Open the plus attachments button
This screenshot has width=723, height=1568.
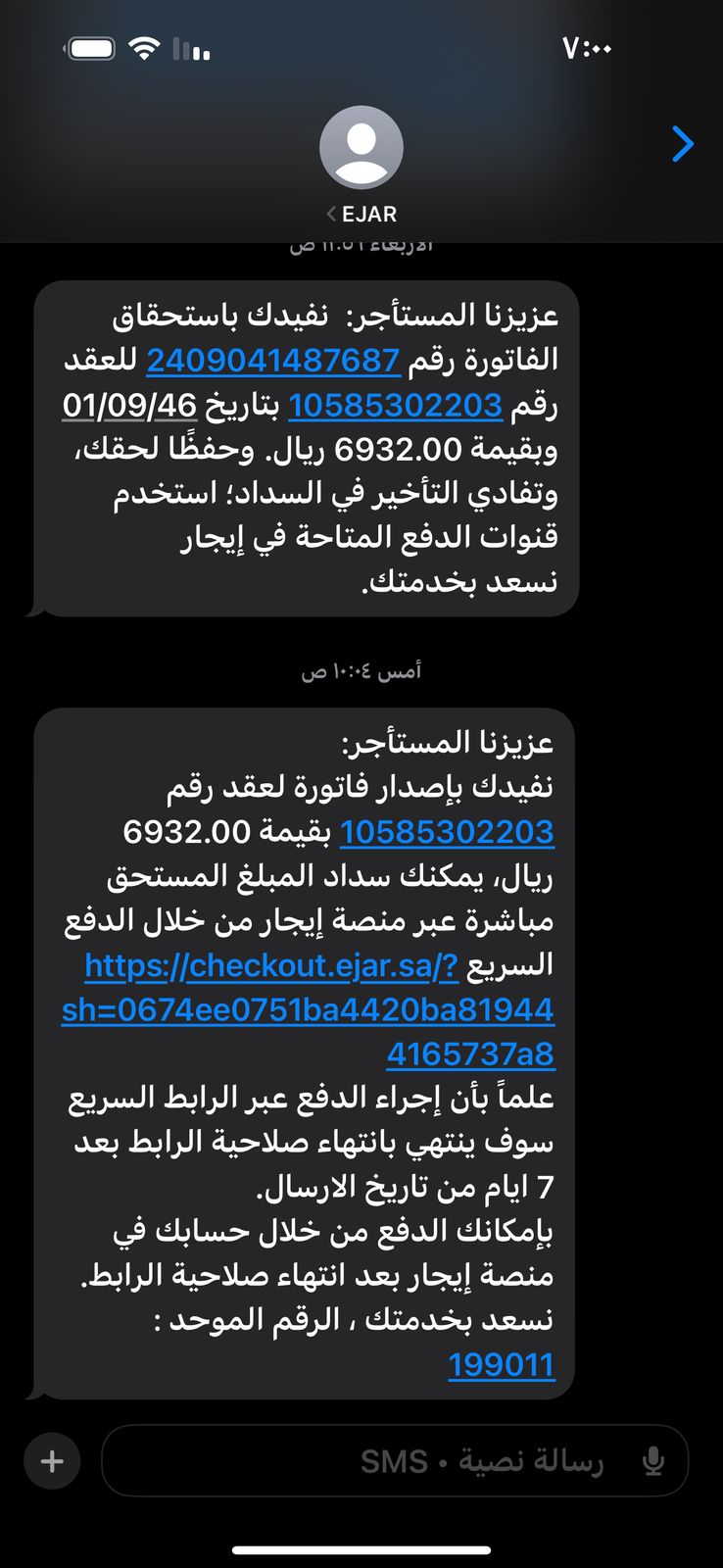click(52, 1462)
